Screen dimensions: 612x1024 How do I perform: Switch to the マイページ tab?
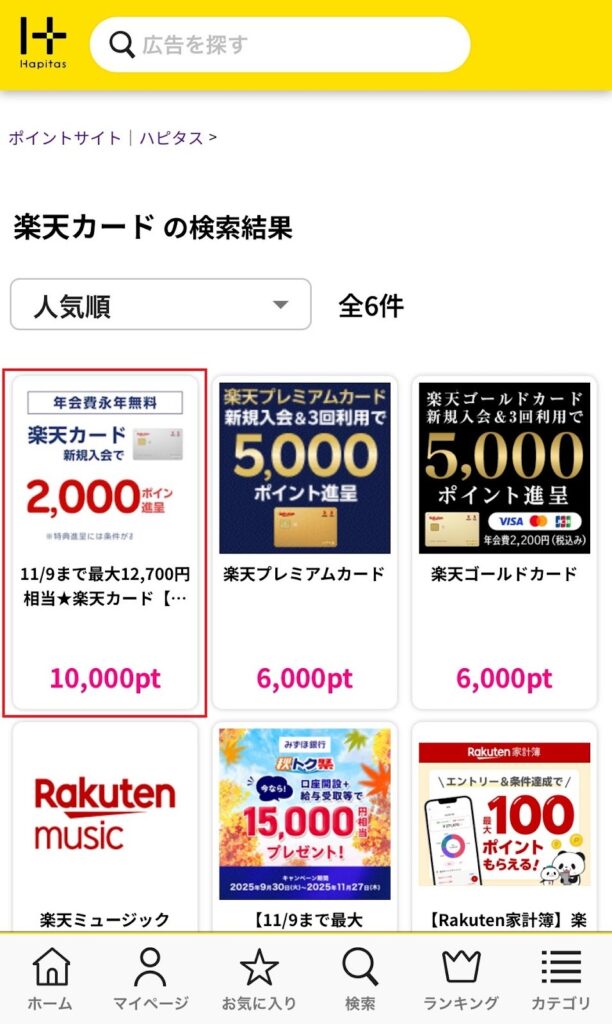click(150, 980)
